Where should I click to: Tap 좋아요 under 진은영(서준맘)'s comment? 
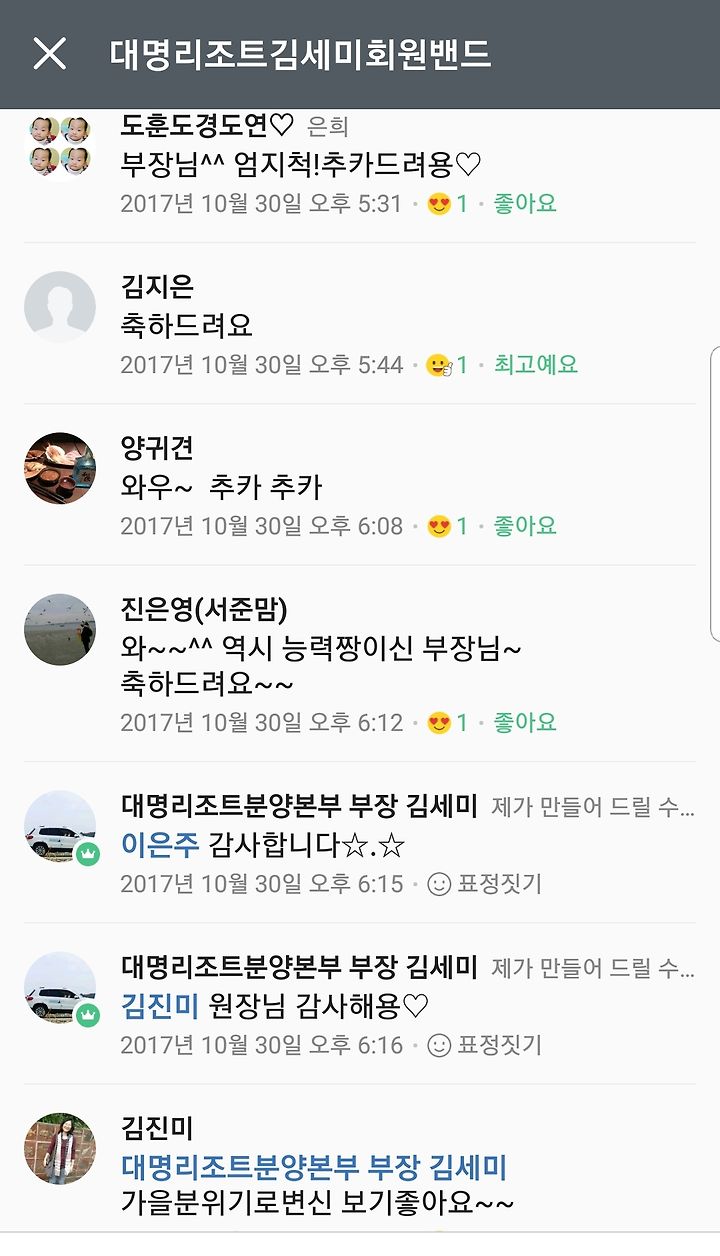coord(525,722)
